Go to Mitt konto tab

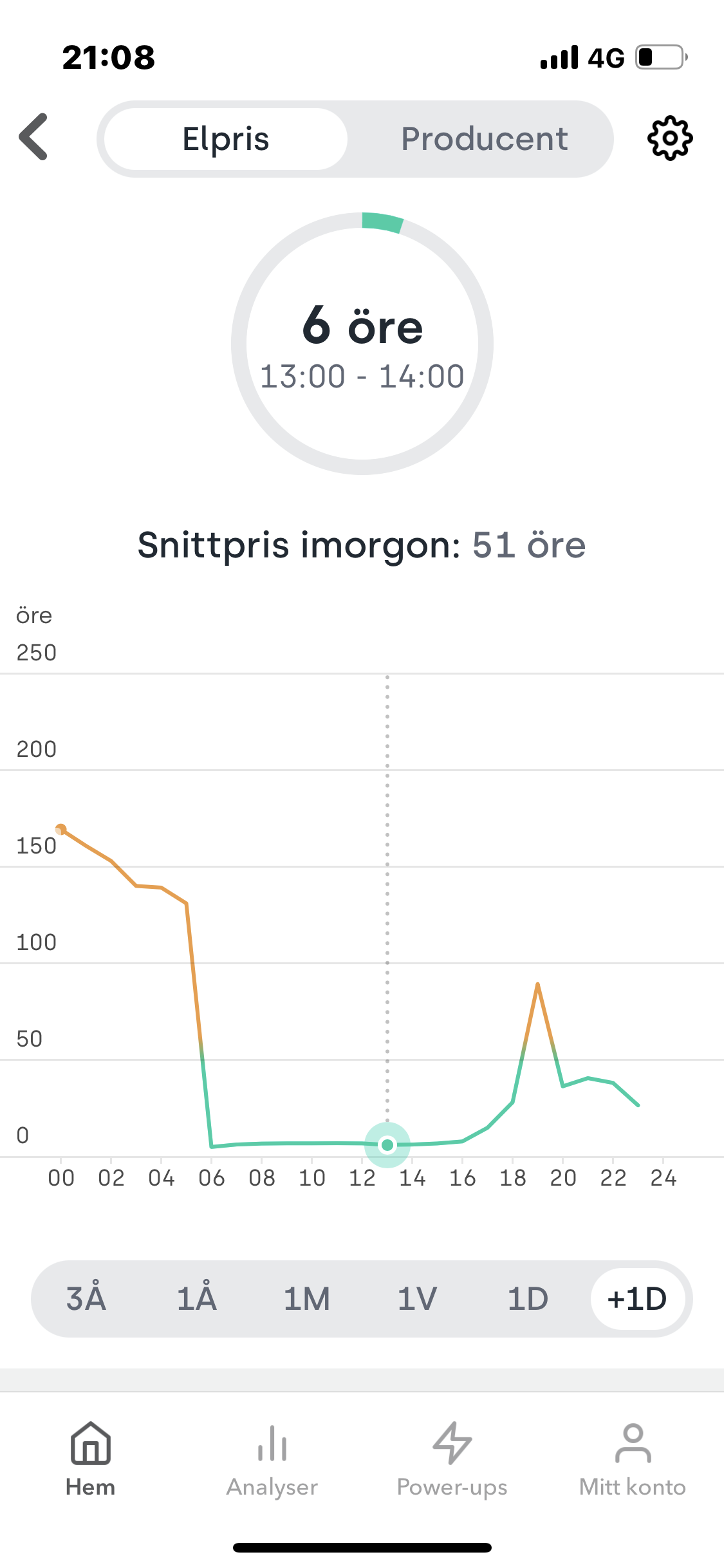[x=633, y=1459]
